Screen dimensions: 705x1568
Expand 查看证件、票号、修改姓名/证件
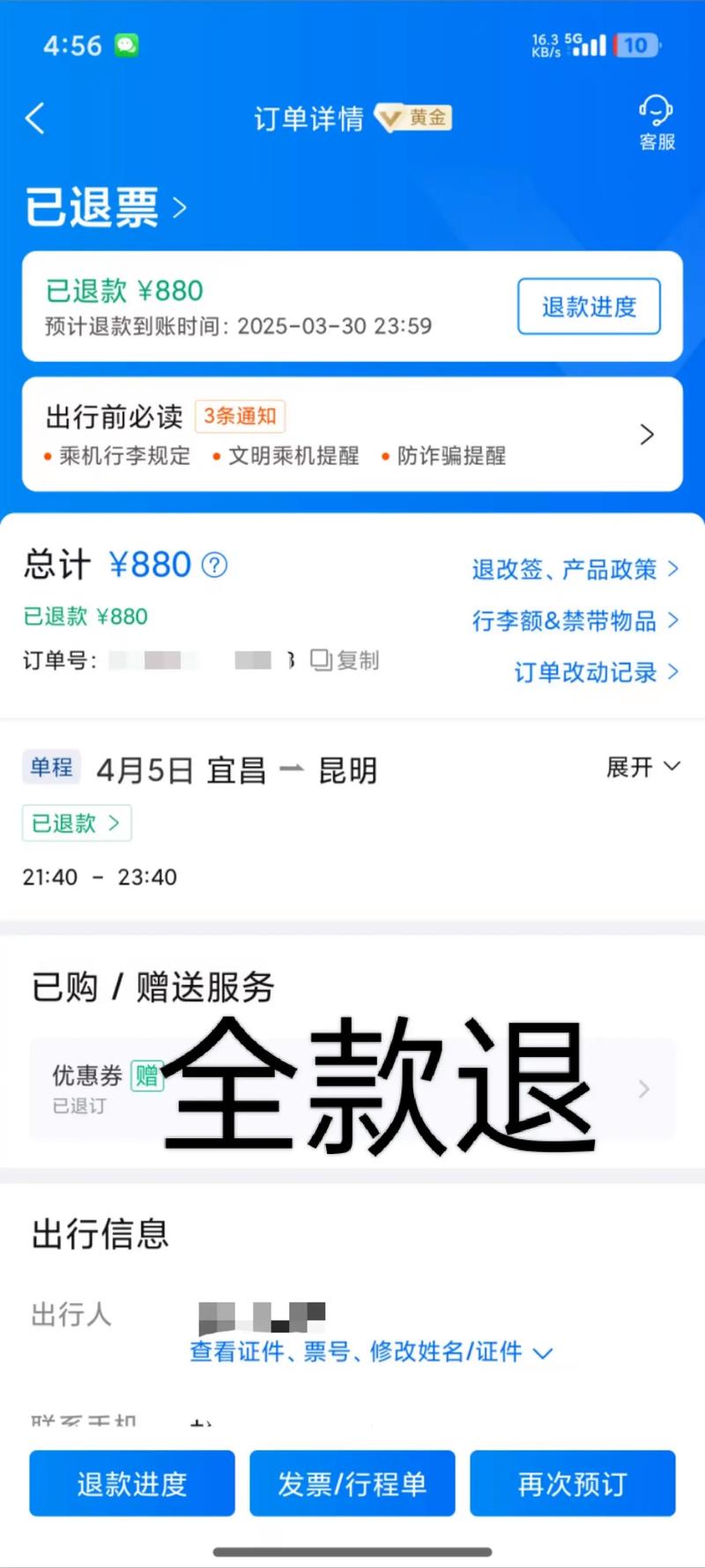tap(370, 1351)
